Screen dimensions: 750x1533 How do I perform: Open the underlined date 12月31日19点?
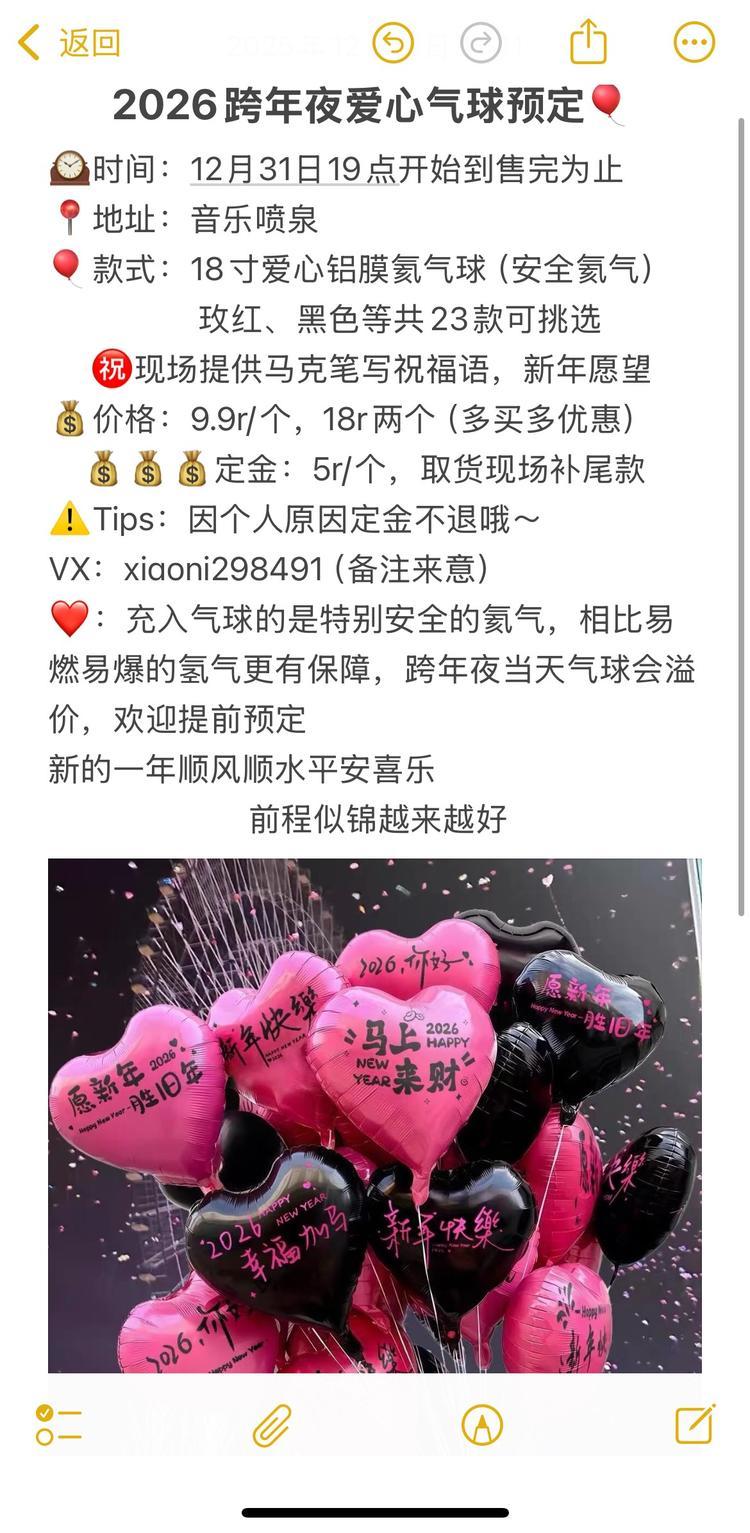click(x=294, y=169)
